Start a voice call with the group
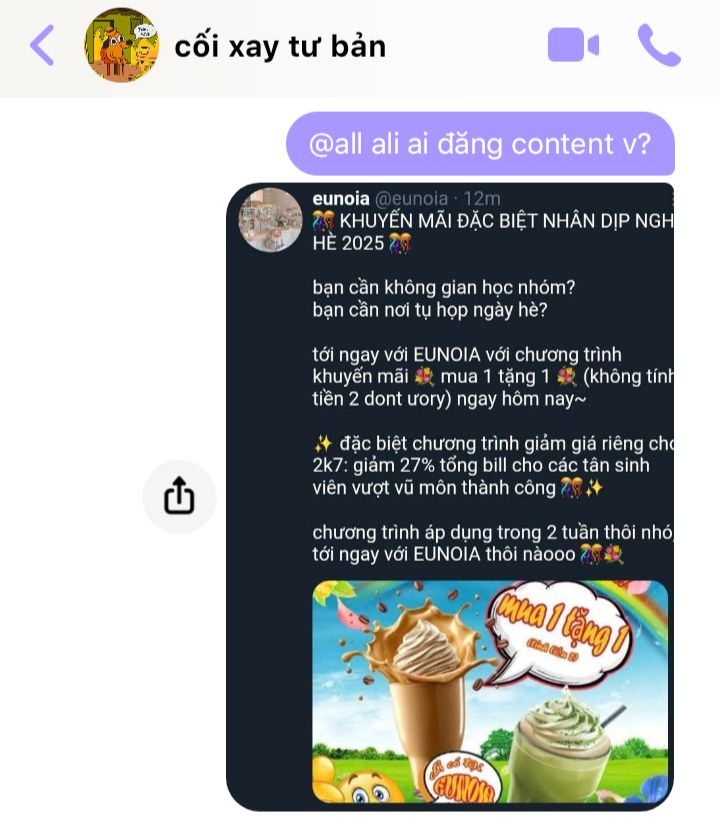This screenshot has height=831, width=720. pos(659,46)
